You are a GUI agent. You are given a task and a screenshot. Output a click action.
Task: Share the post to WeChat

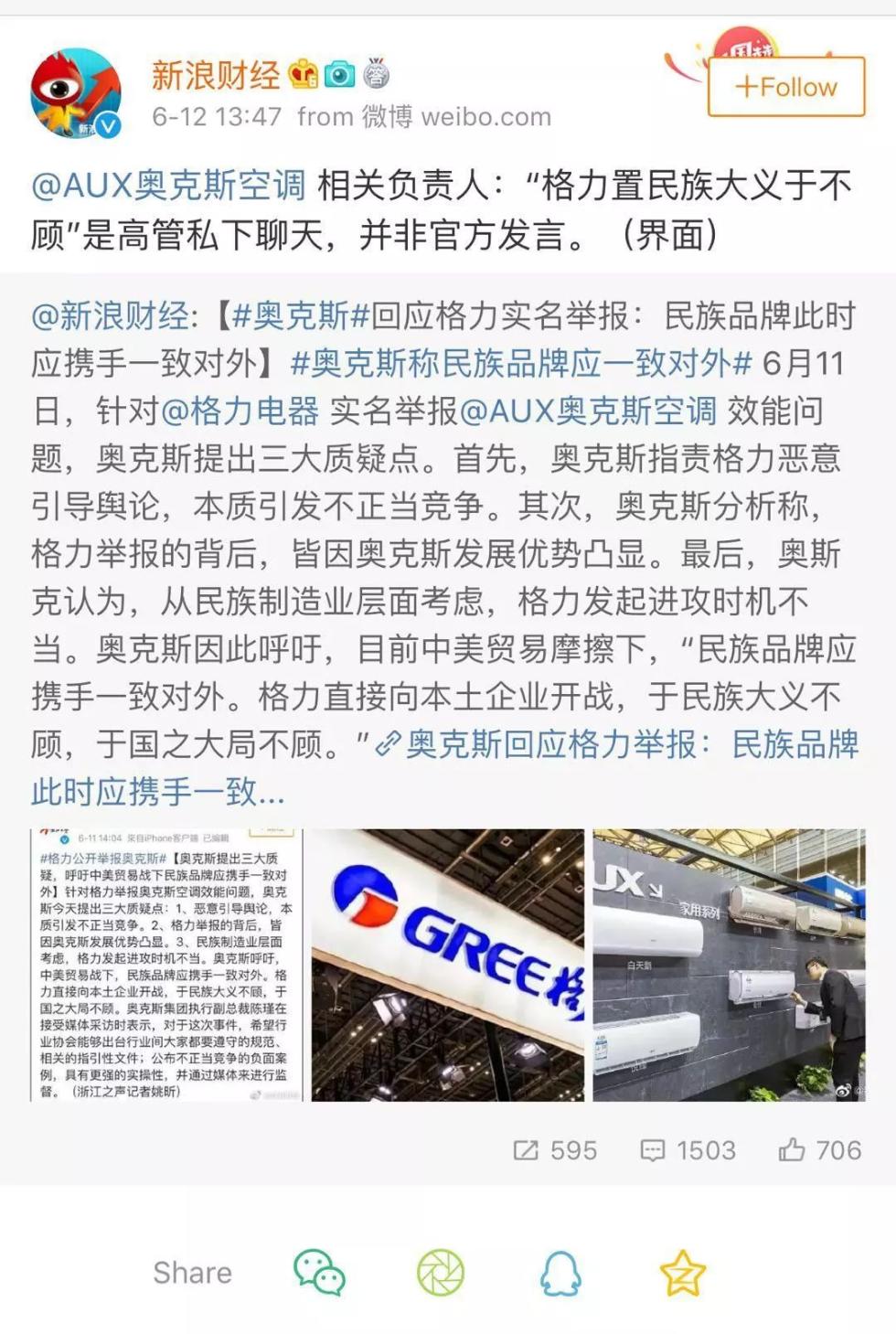tap(318, 1273)
